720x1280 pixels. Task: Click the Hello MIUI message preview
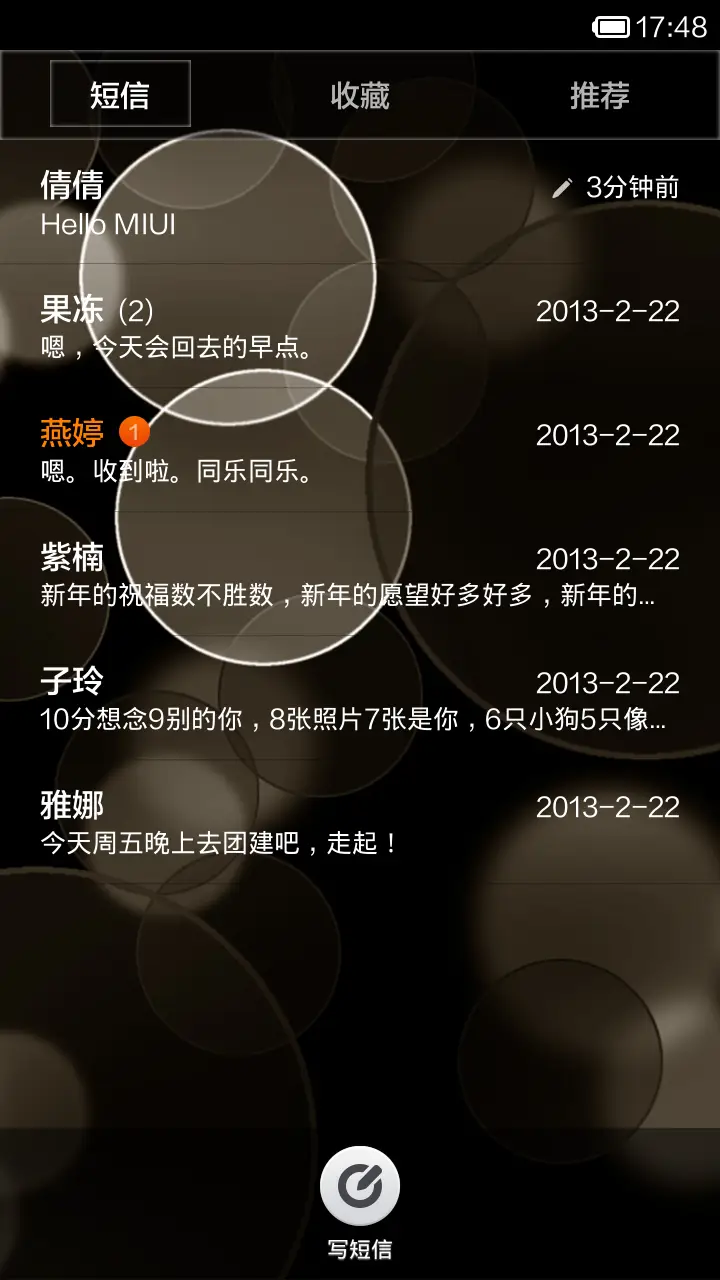(107, 225)
